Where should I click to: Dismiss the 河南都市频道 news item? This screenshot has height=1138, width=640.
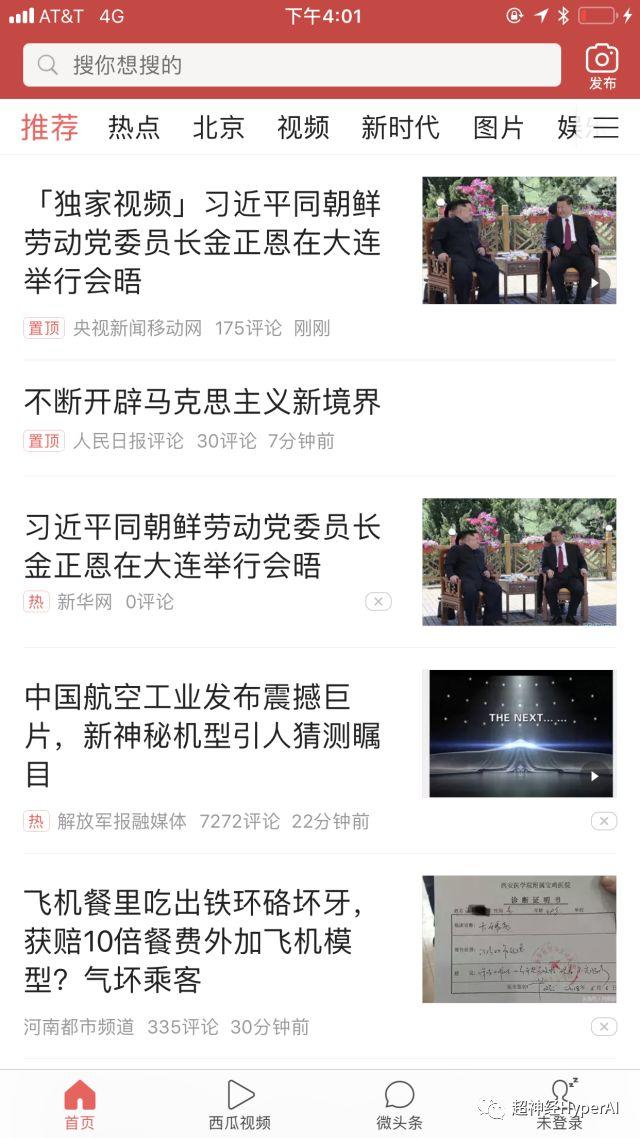click(603, 1027)
